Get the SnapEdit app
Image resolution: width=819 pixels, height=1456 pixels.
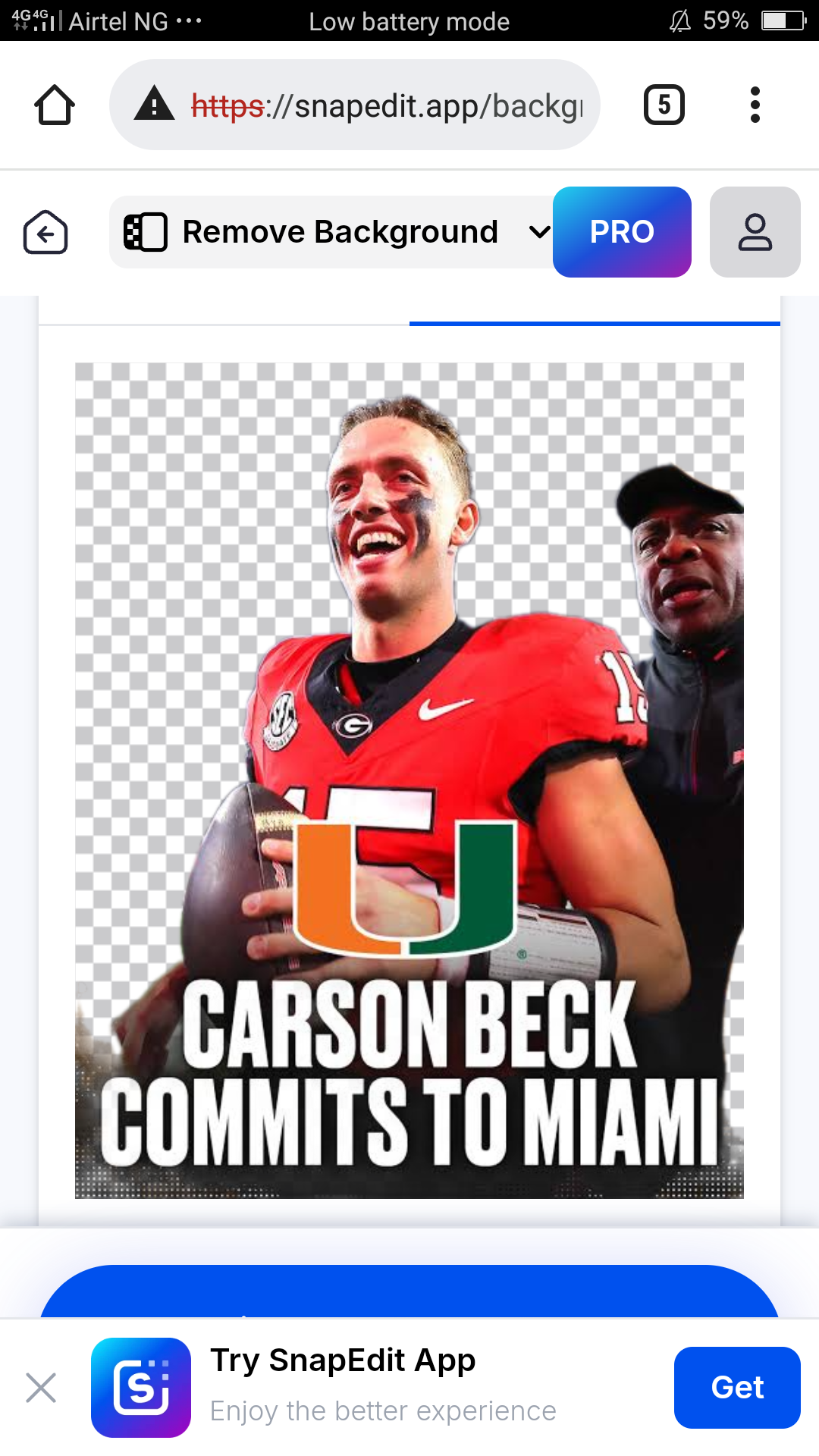pos(736,1388)
